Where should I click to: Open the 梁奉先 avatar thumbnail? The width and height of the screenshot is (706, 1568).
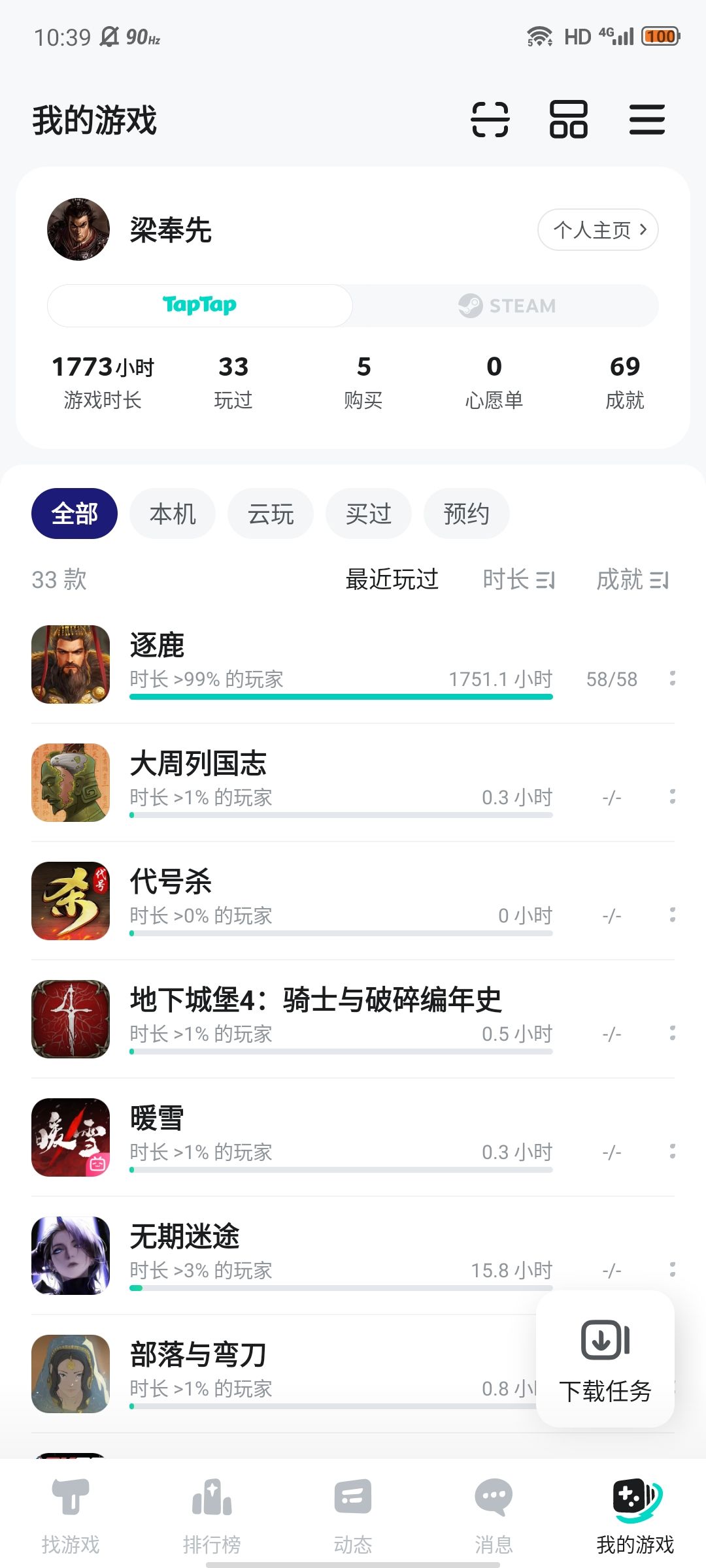(78, 230)
